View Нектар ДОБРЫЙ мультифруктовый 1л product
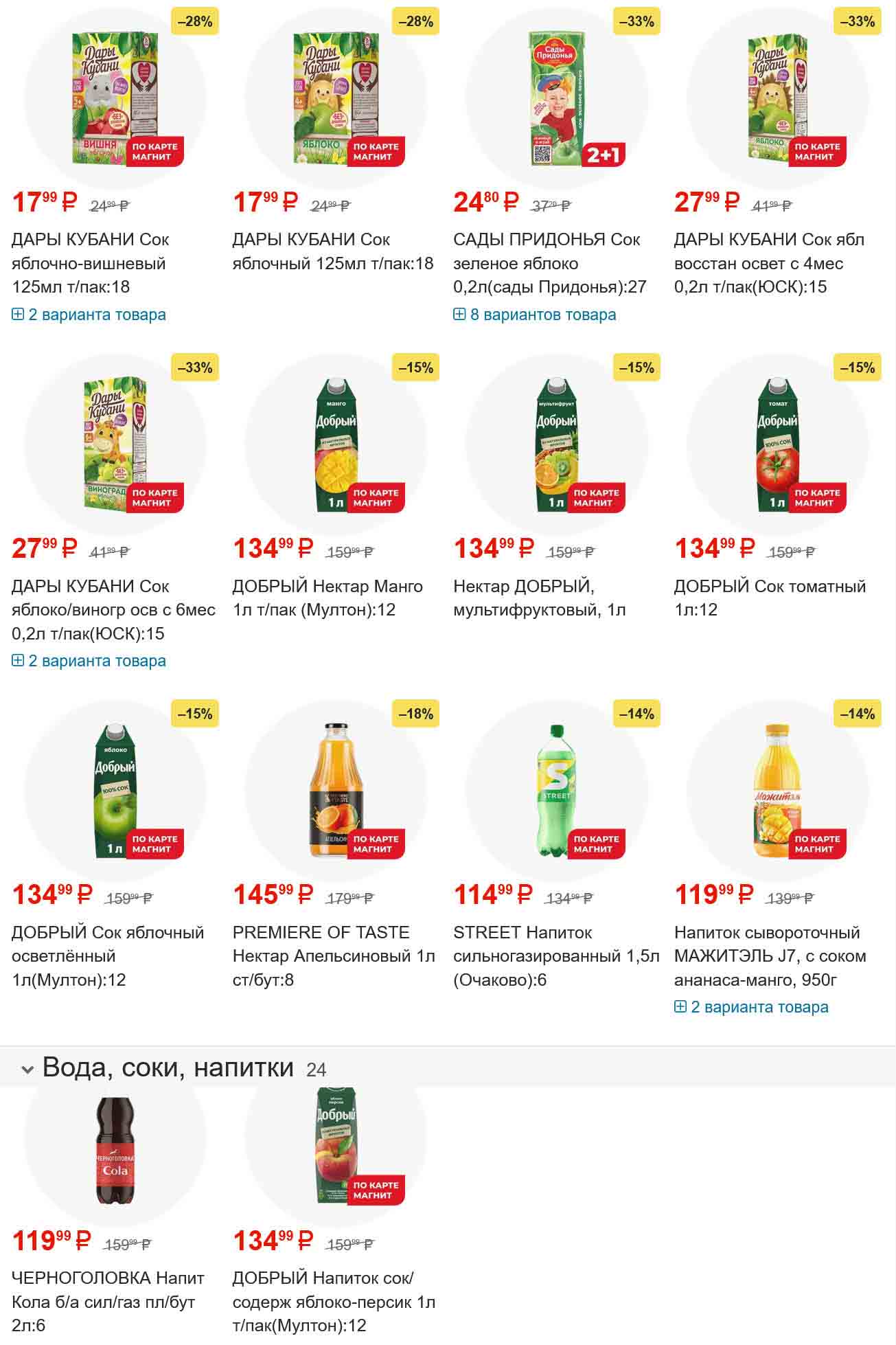This screenshot has width=896, height=1345. coord(539,598)
